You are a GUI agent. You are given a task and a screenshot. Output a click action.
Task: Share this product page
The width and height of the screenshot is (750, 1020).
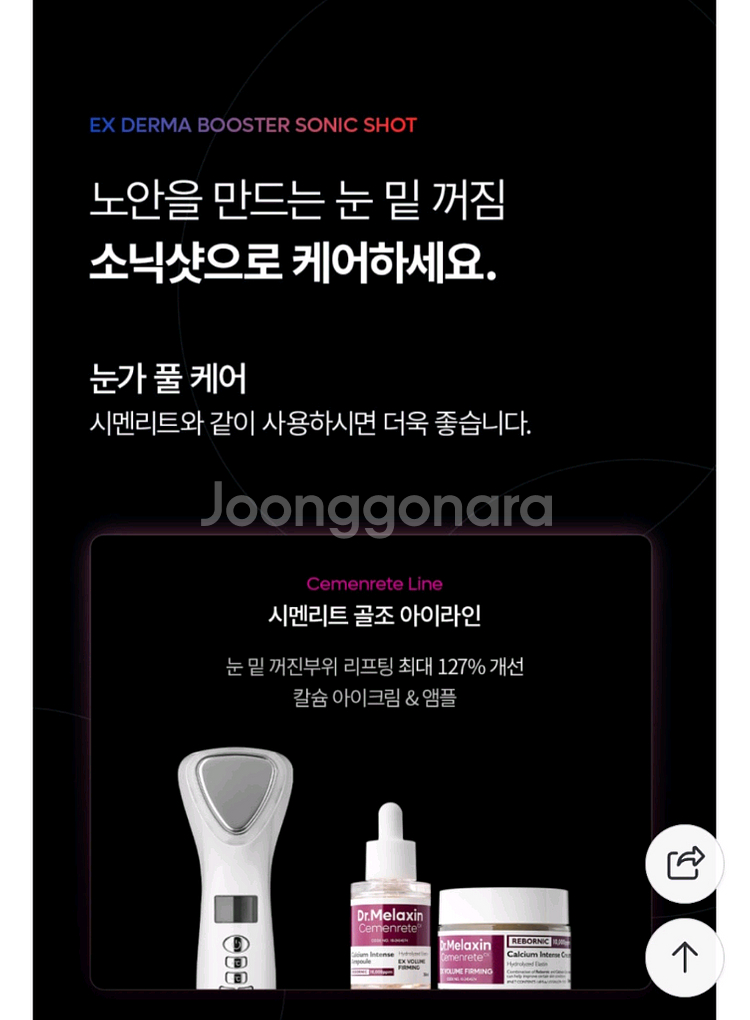click(x=684, y=863)
